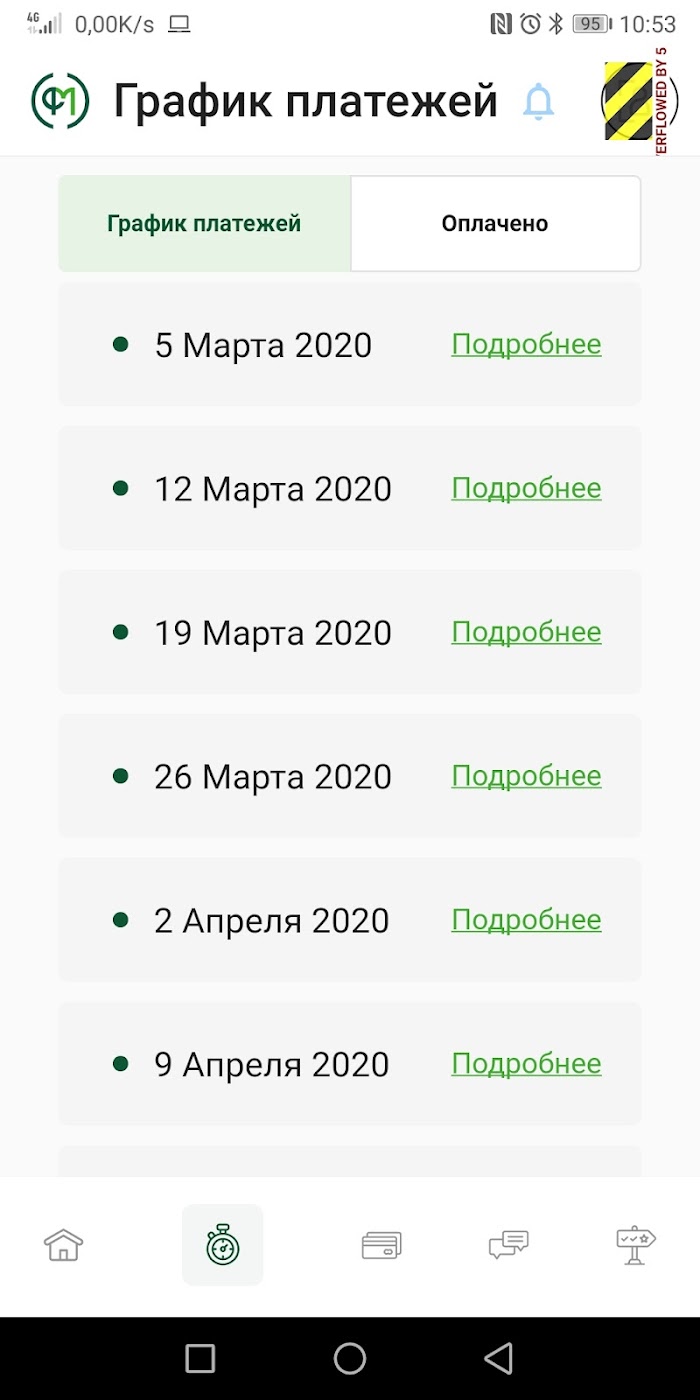Select the График платежей tab

click(x=204, y=224)
